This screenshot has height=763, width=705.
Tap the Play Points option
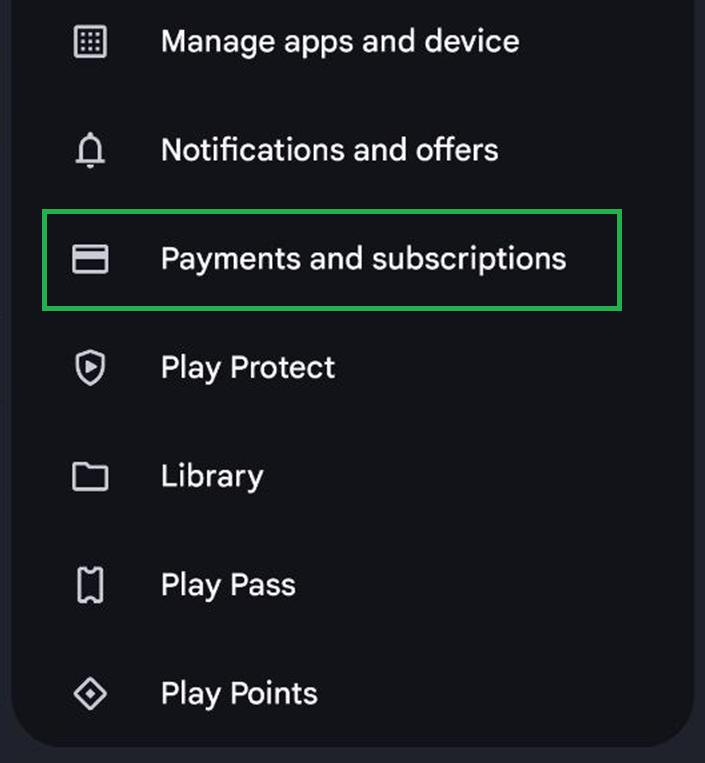point(239,693)
